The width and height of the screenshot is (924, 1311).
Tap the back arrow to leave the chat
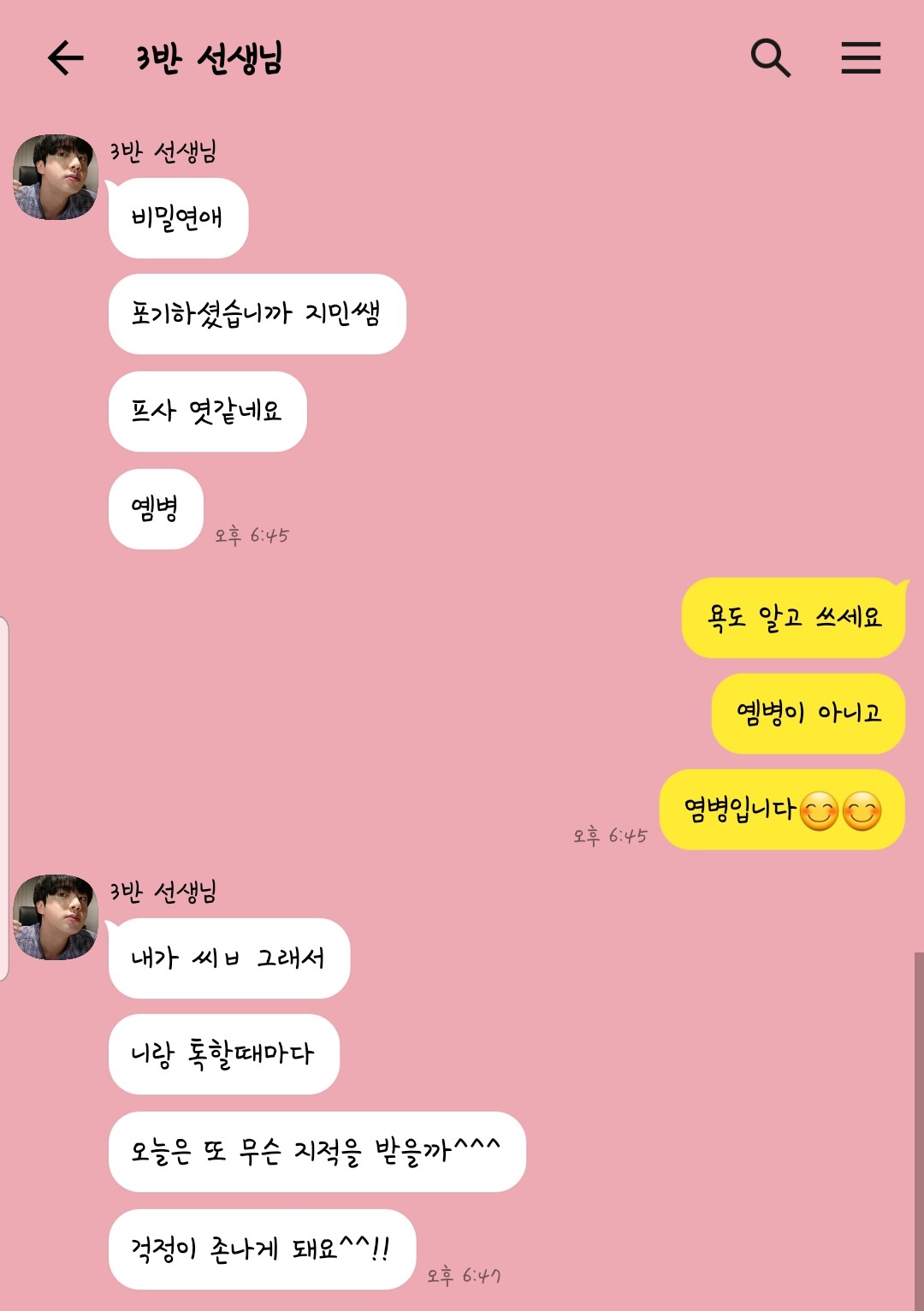point(62,57)
